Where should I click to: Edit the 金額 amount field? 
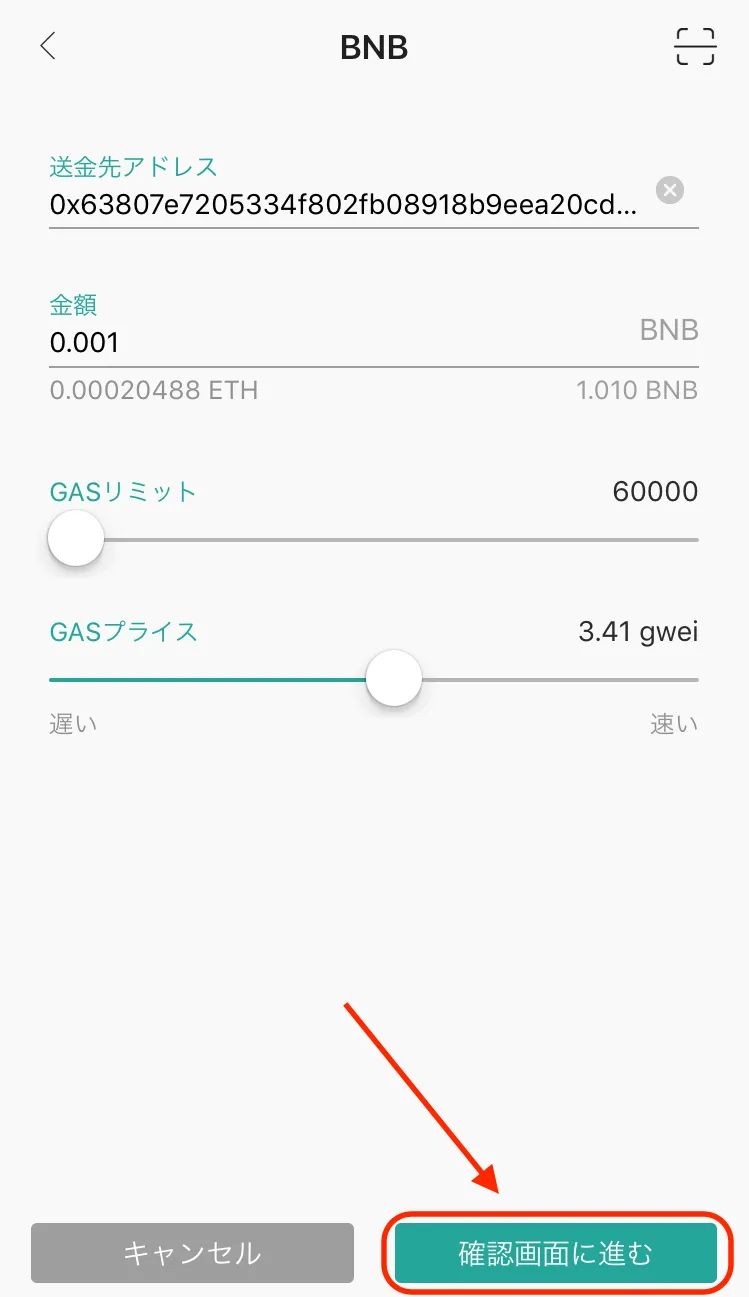click(340, 343)
